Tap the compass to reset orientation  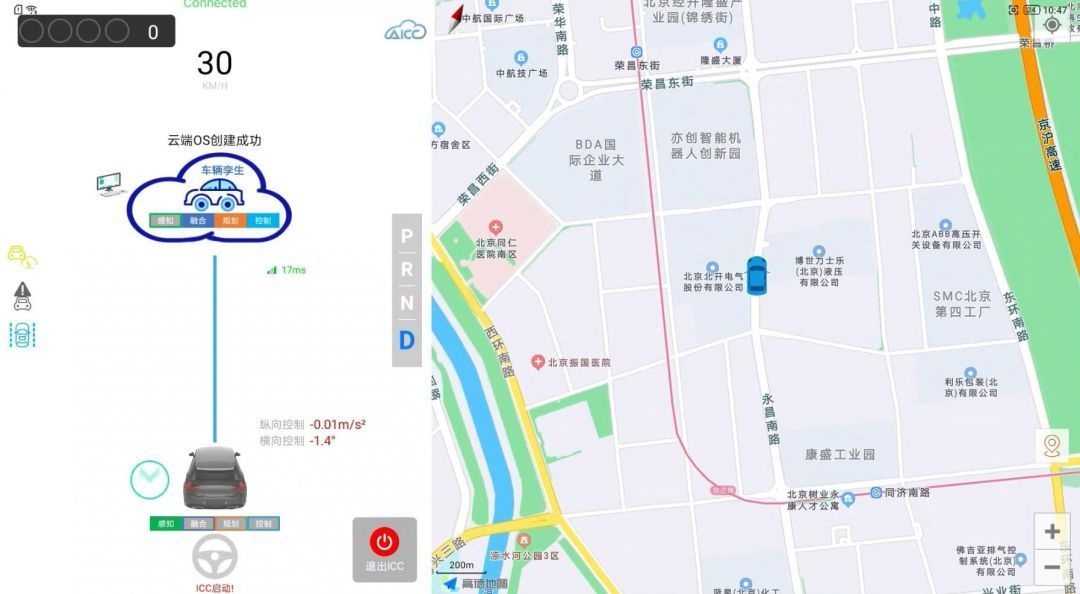[x=456, y=17]
